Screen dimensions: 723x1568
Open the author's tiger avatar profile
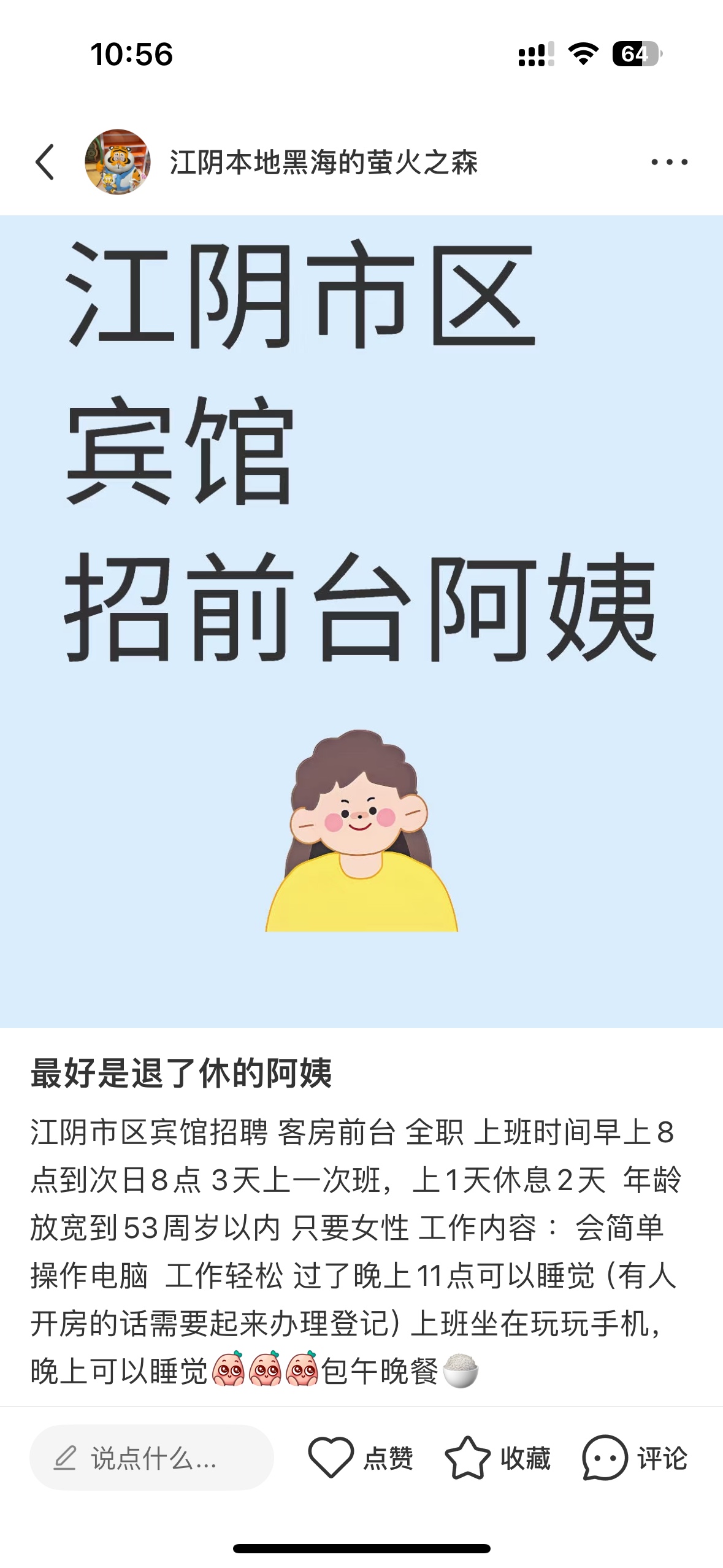117,163
